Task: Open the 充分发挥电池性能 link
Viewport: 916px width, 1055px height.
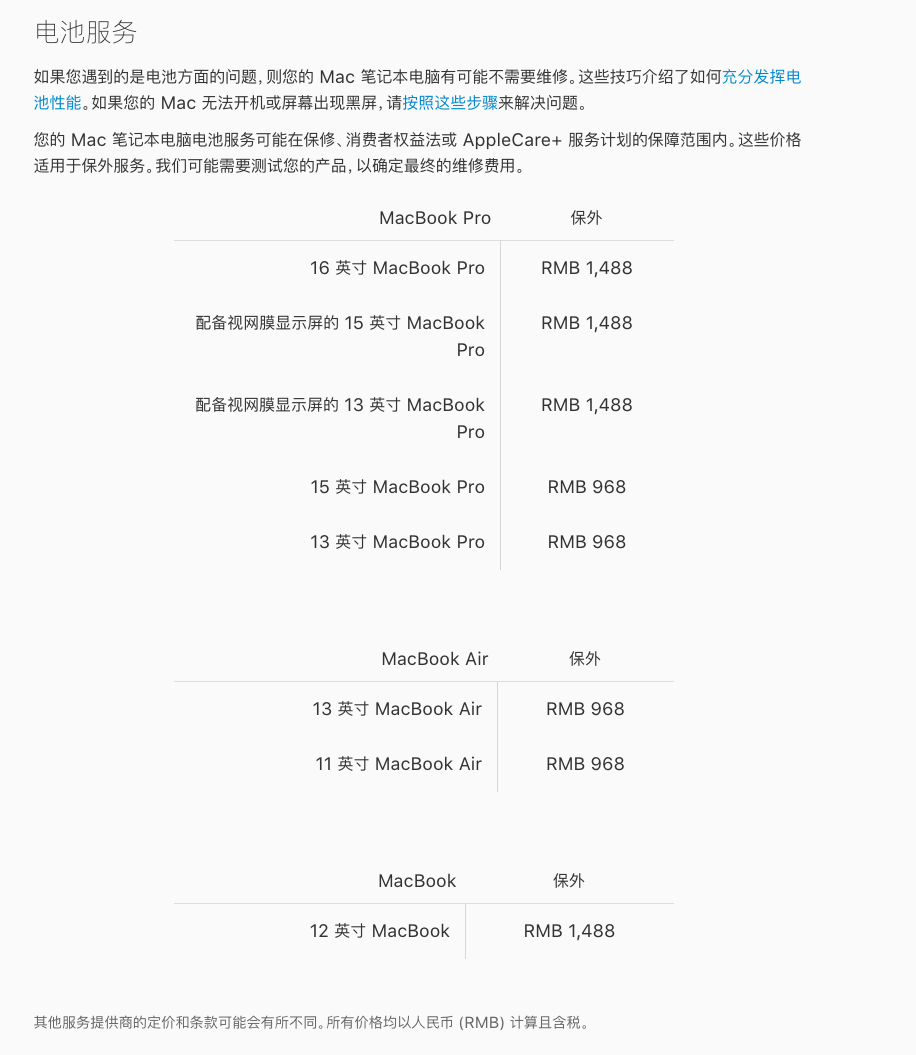Action: point(760,76)
